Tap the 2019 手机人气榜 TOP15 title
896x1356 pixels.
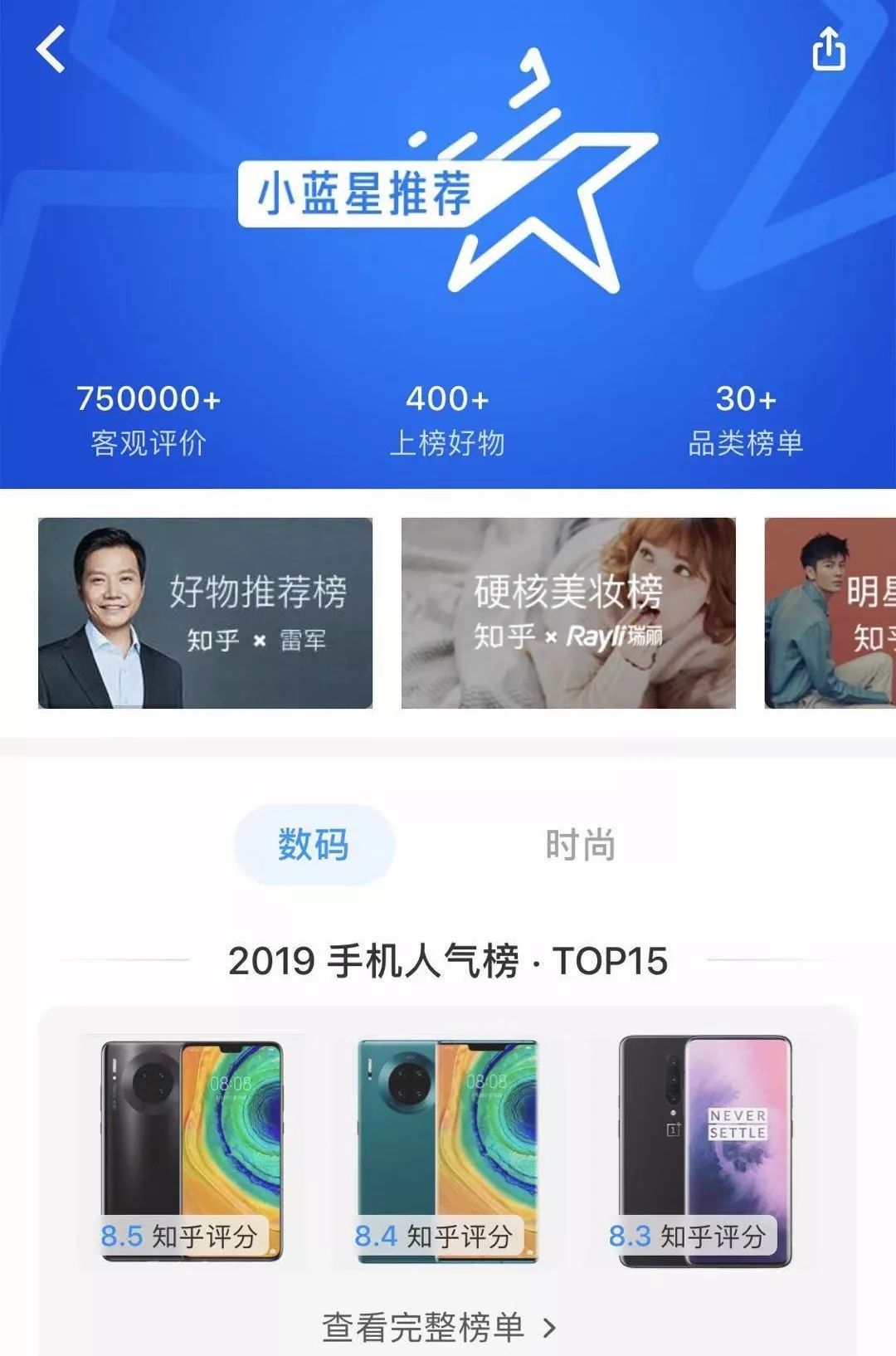pos(448,959)
